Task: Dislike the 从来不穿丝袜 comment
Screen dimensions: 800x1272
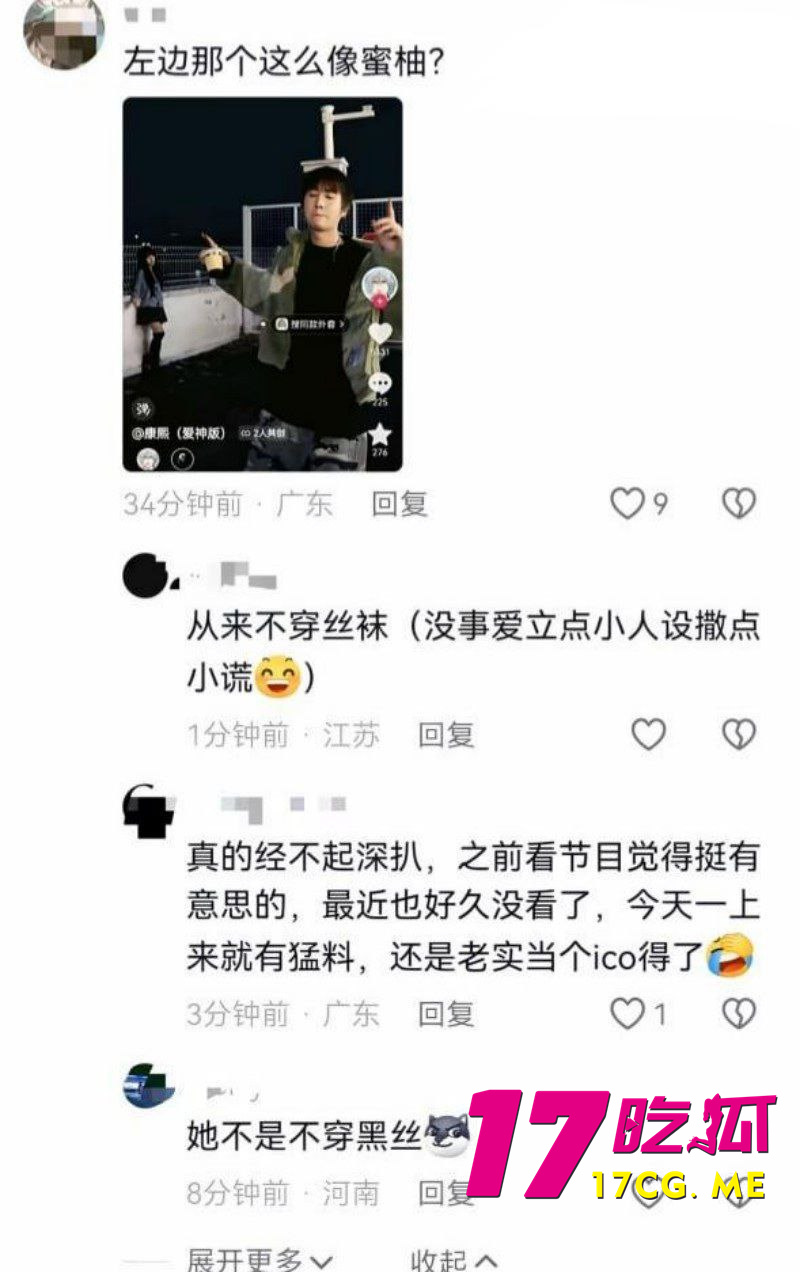Action: (x=738, y=736)
